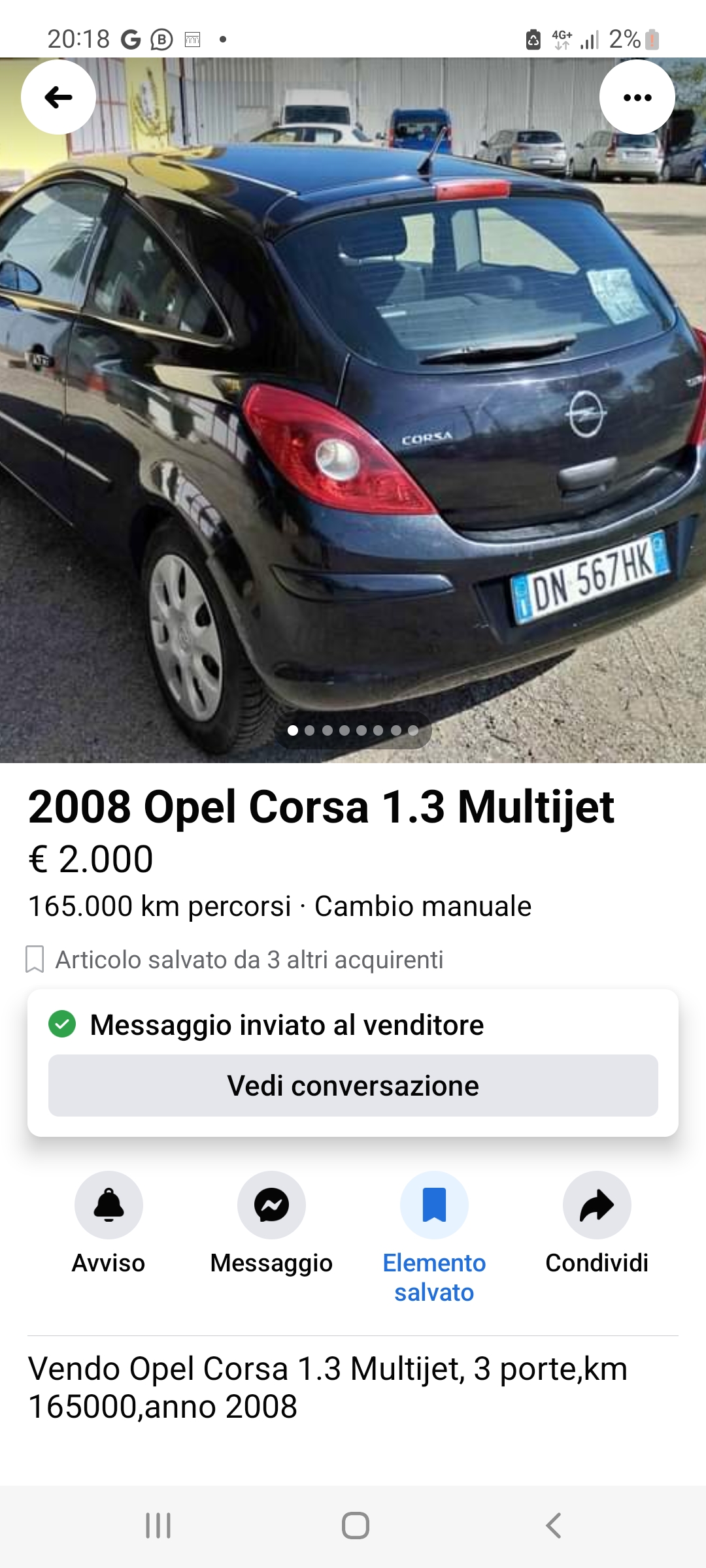706x1568 pixels.
Task: Tap Vedi conversazione button
Action: coord(353,1086)
